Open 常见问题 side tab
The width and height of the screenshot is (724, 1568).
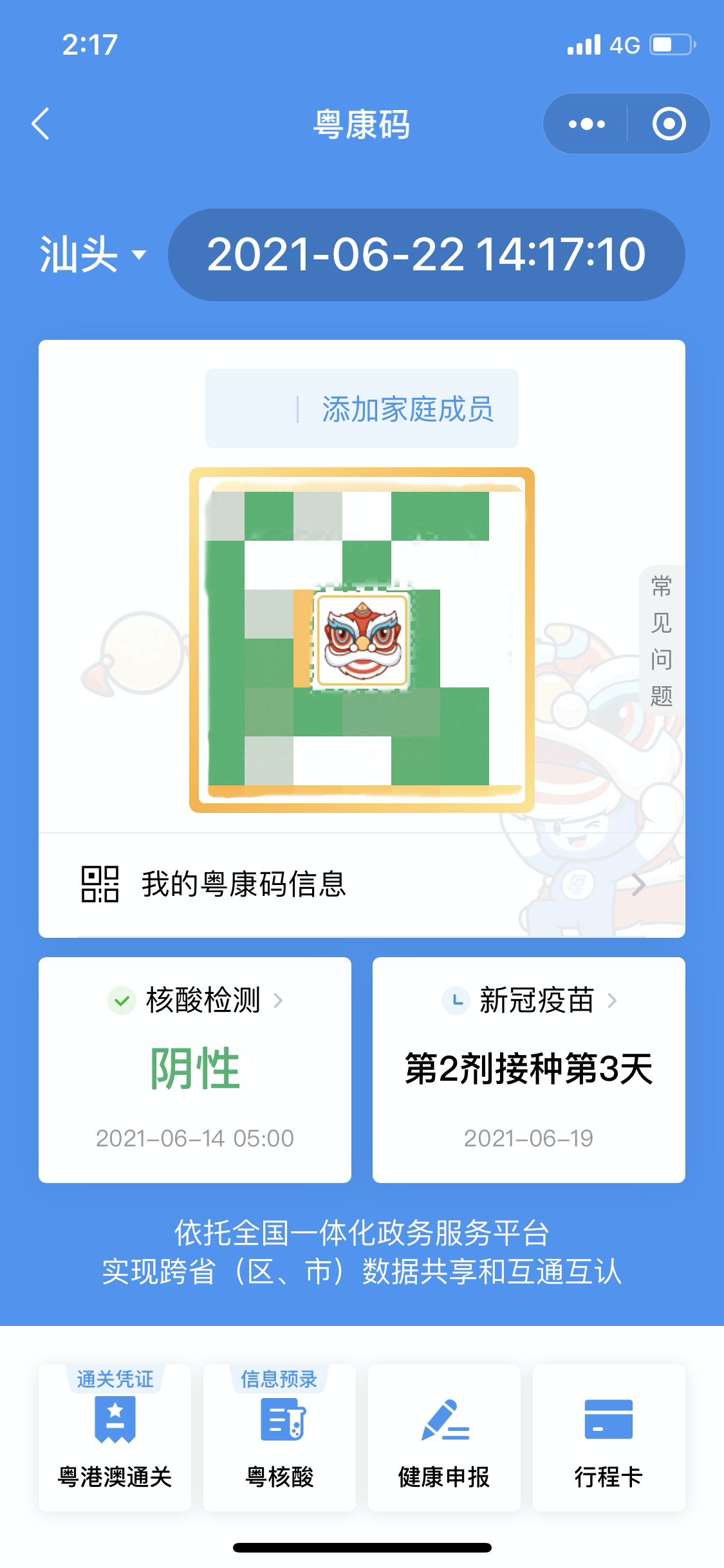click(661, 640)
